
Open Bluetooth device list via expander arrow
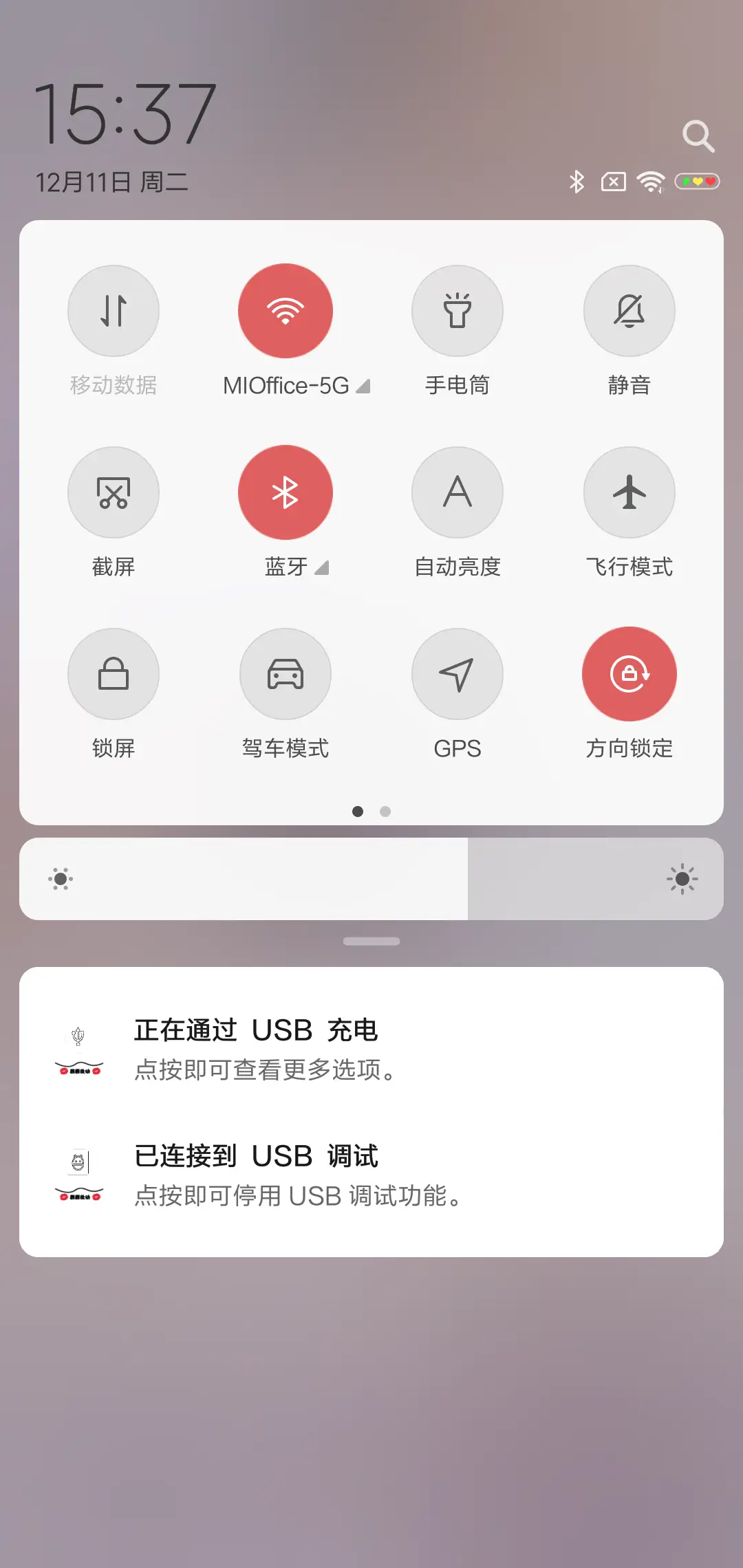point(321,568)
